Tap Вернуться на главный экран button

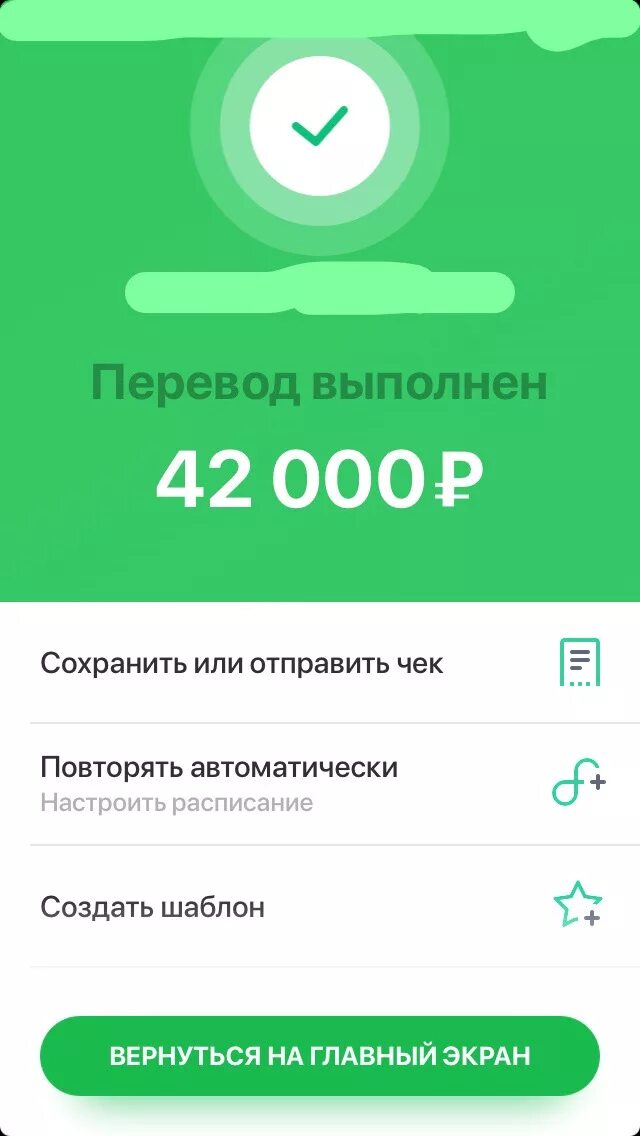(x=320, y=1056)
